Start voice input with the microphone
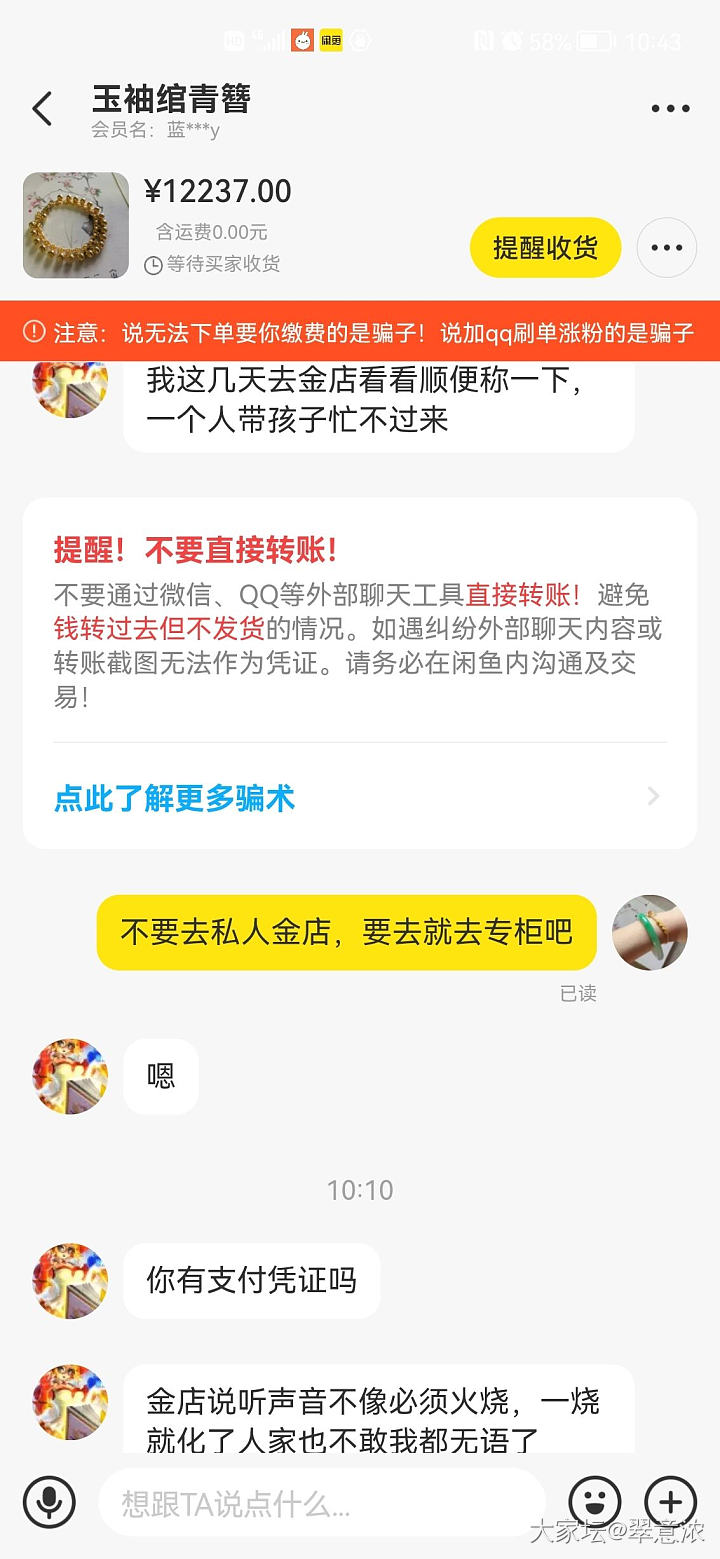 tap(49, 1502)
